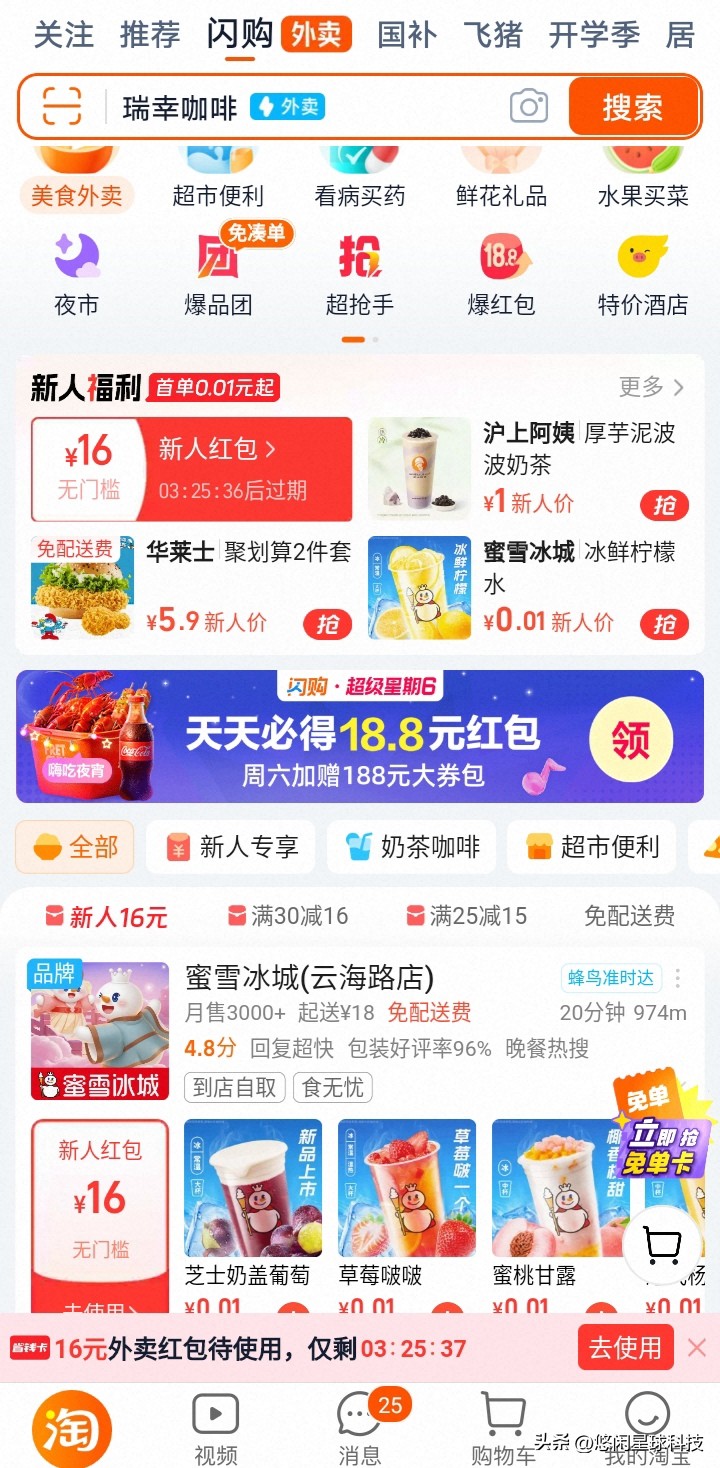View 更多 new-user benefits
The height and width of the screenshot is (1468, 720).
pos(651,387)
